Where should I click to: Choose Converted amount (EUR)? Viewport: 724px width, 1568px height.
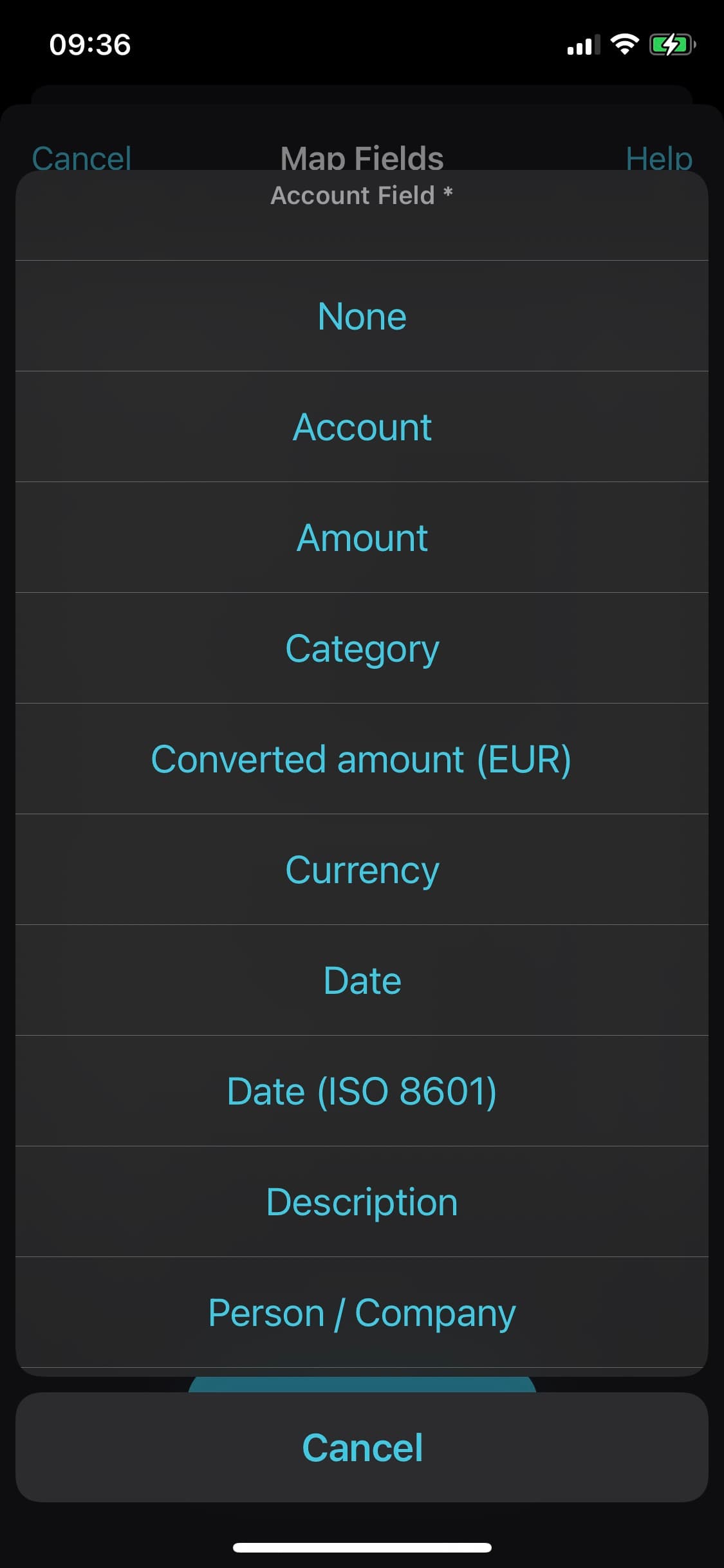pos(362,759)
